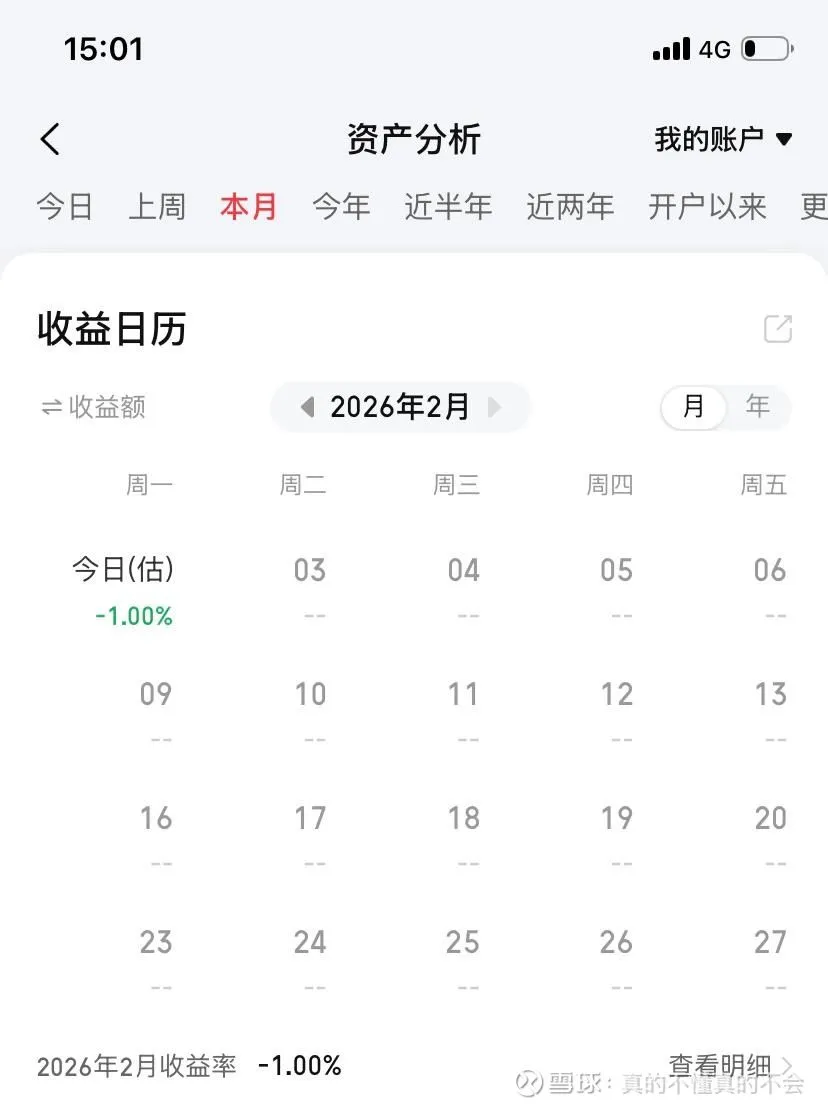Switch to the 上周 tab

[x=157, y=207]
